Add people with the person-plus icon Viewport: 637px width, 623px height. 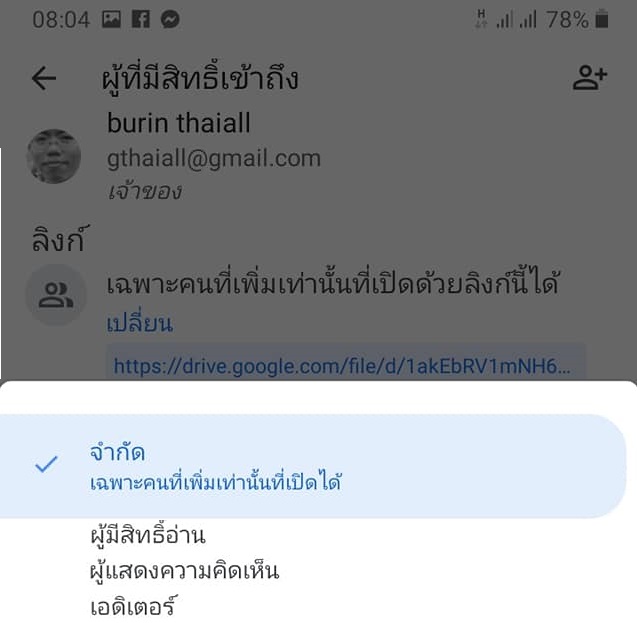[x=589, y=78]
